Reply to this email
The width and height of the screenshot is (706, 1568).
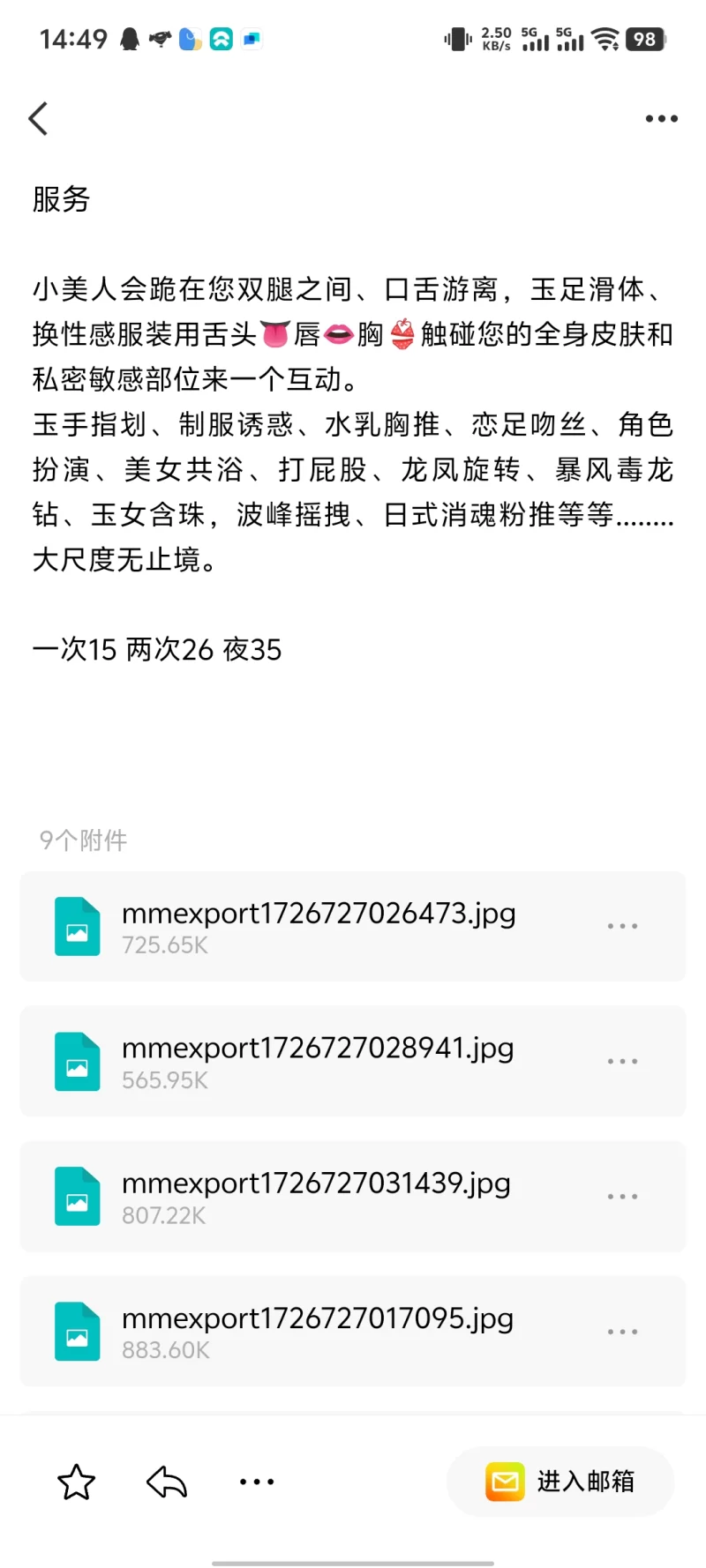[x=167, y=1482]
